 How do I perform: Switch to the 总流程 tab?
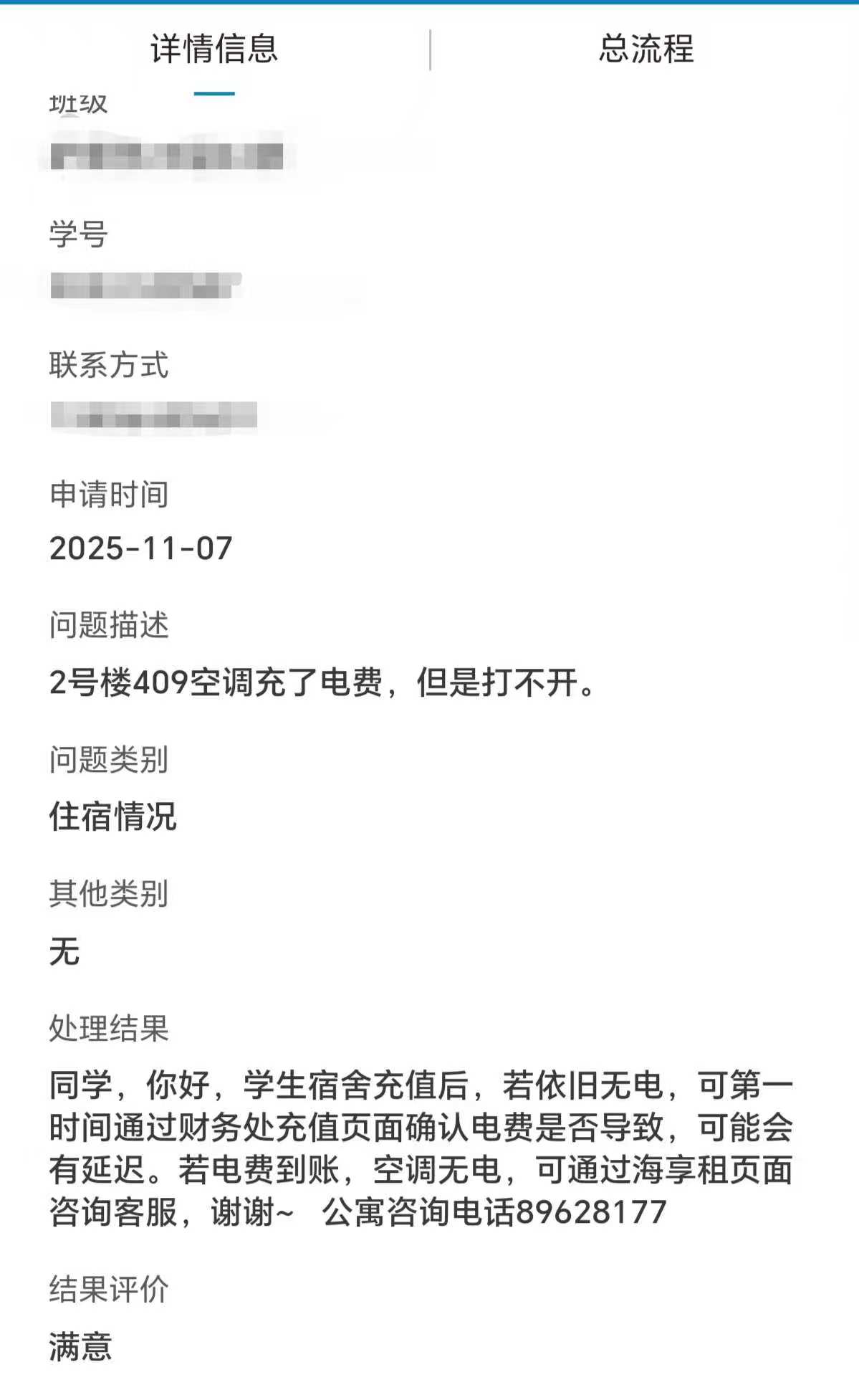(x=646, y=49)
